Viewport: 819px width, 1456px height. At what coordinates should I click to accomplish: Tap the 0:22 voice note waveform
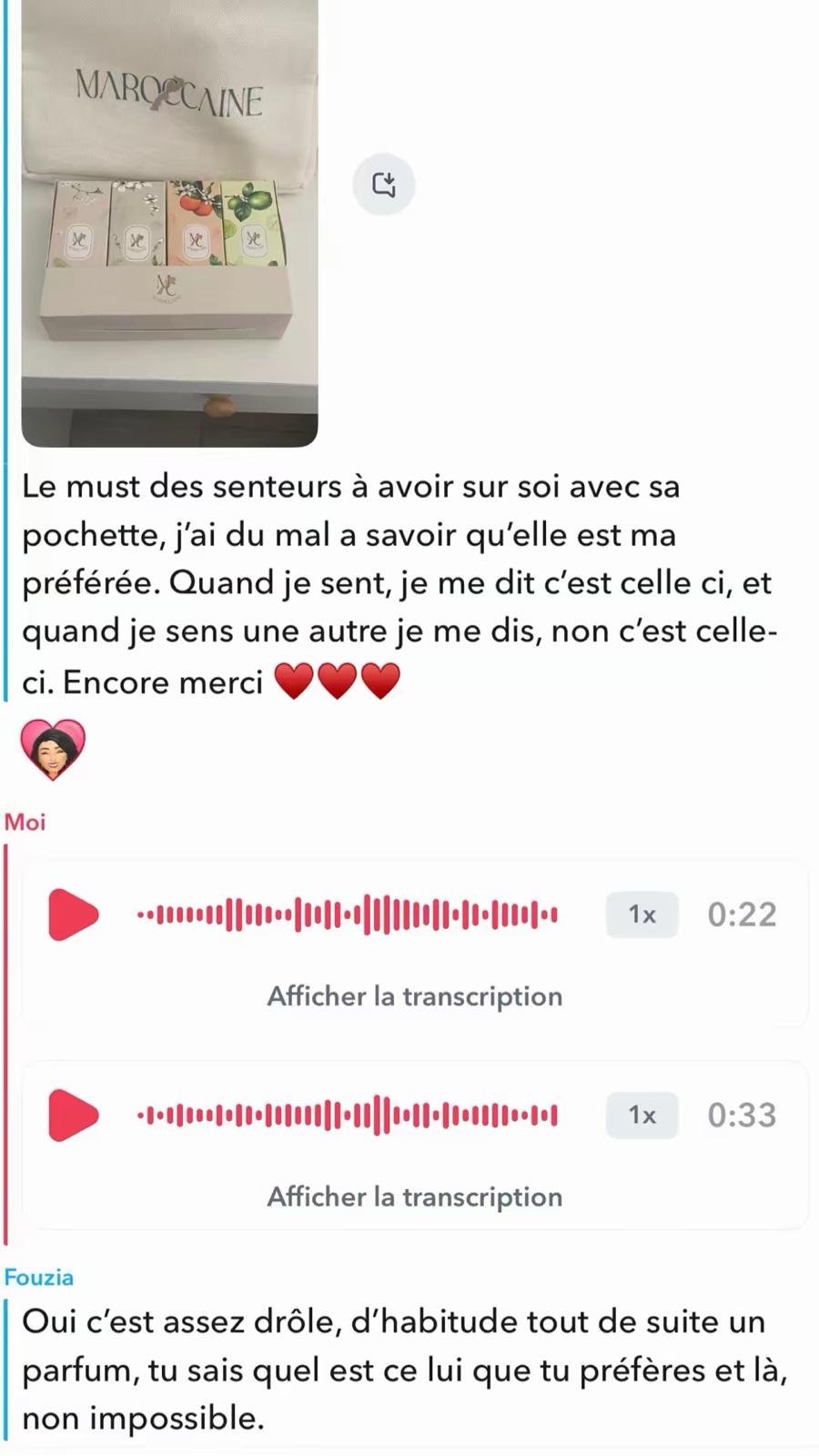tap(347, 915)
